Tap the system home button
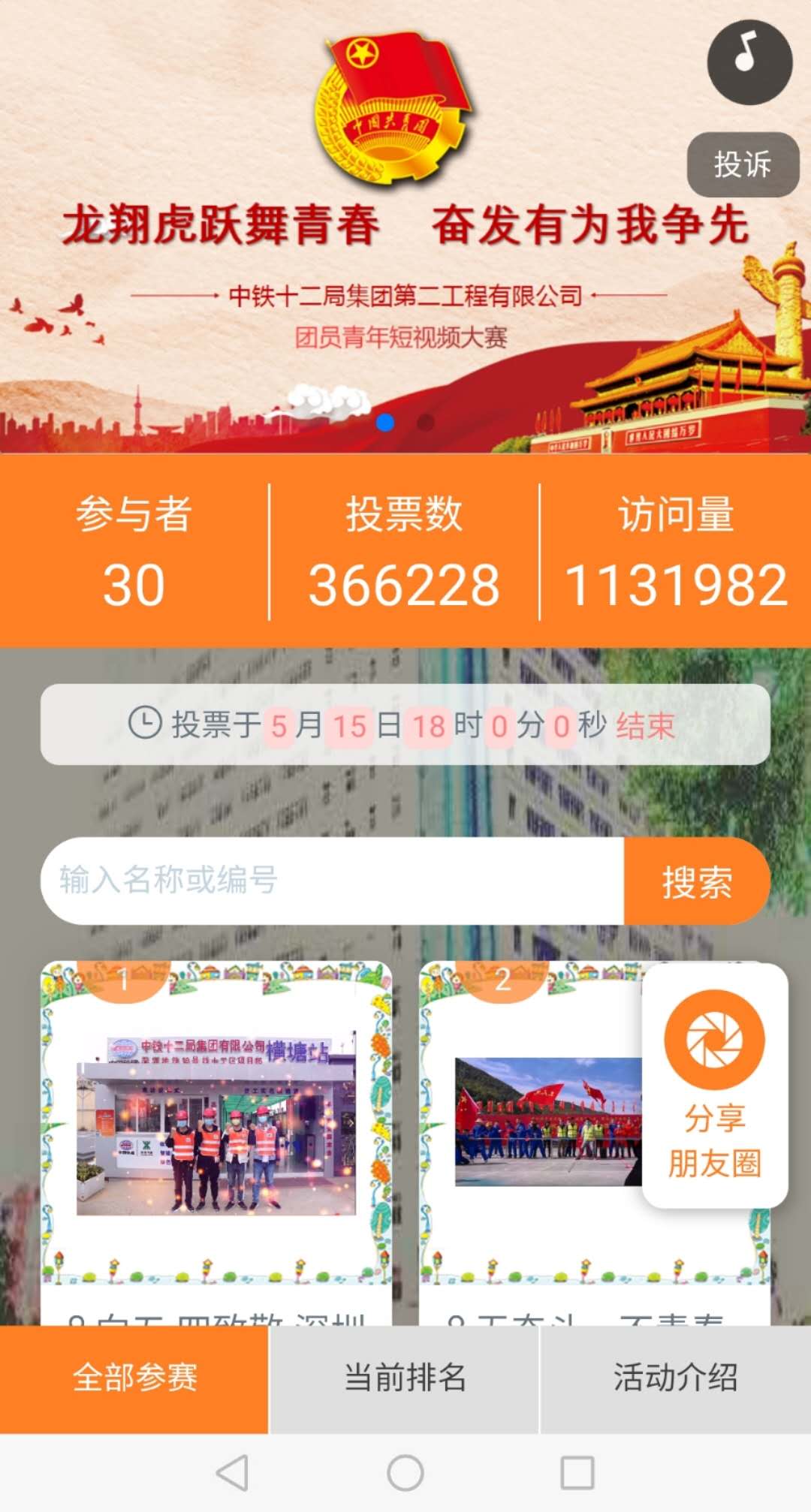The width and height of the screenshot is (811, 1512). [x=405, y=1473]
